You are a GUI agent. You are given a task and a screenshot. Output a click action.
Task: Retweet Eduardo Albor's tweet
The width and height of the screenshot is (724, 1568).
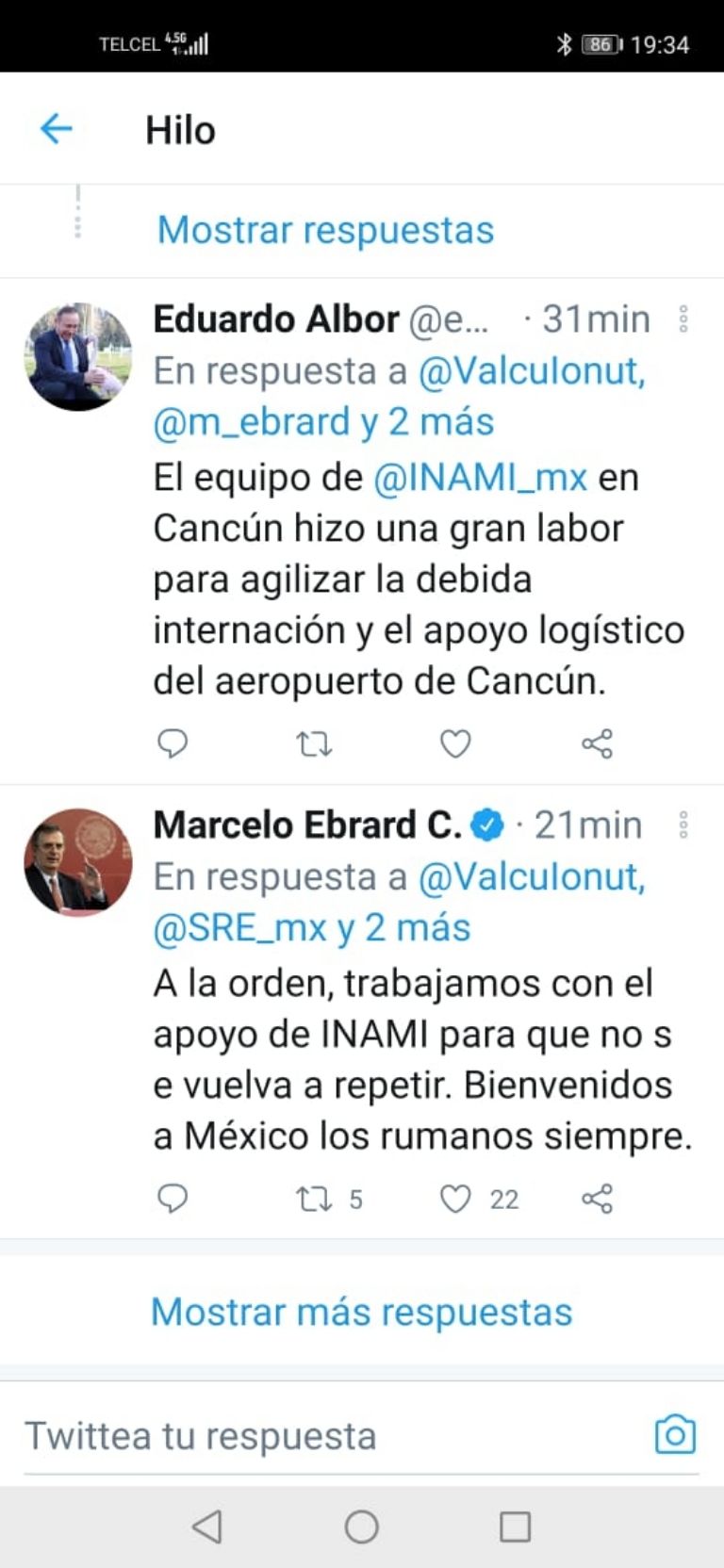pyautogui.click(x=314, y=744)
